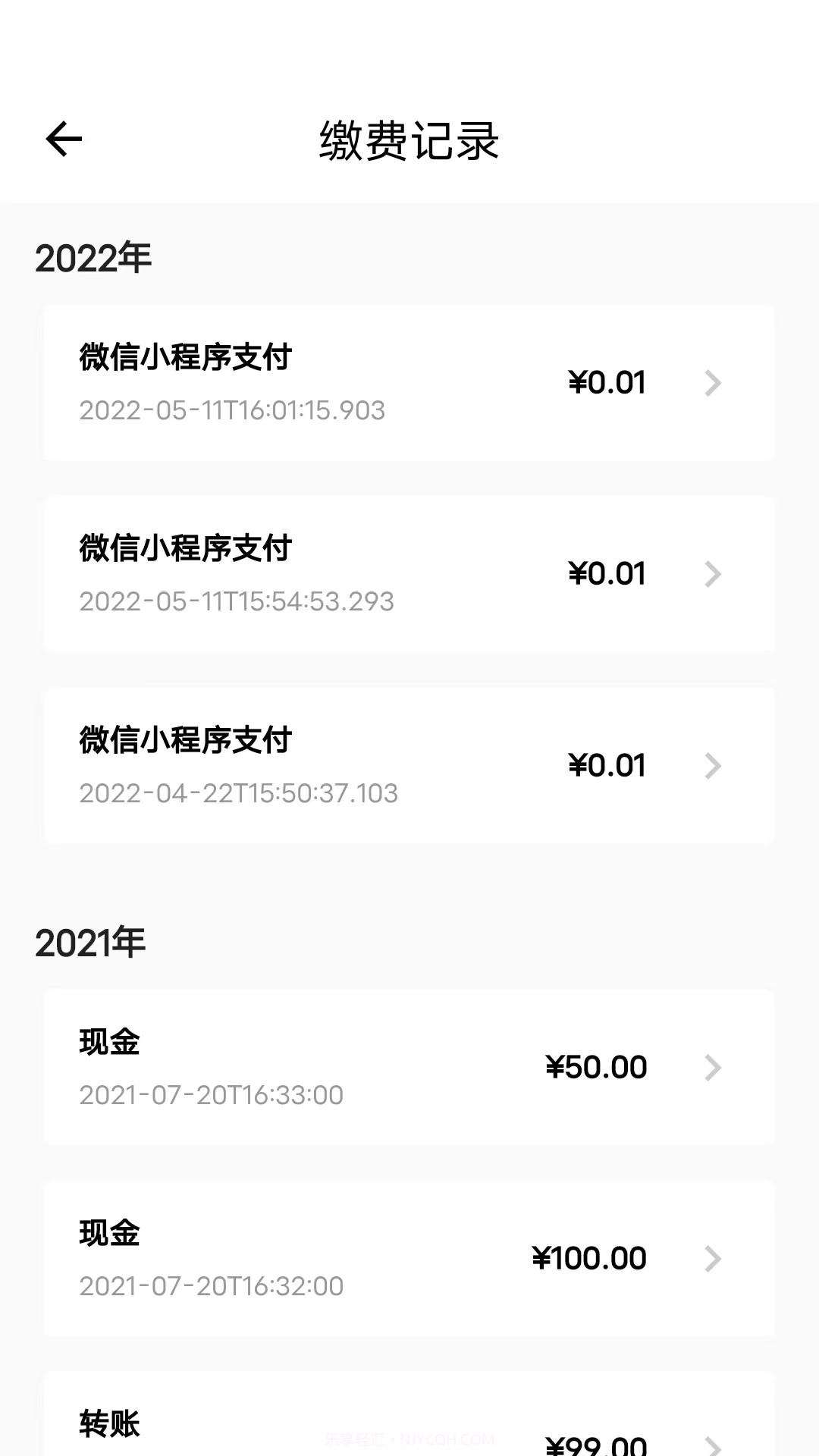
Task: Open details of the ¥100.00 cash payment
Action: (x=409, y=1258)
